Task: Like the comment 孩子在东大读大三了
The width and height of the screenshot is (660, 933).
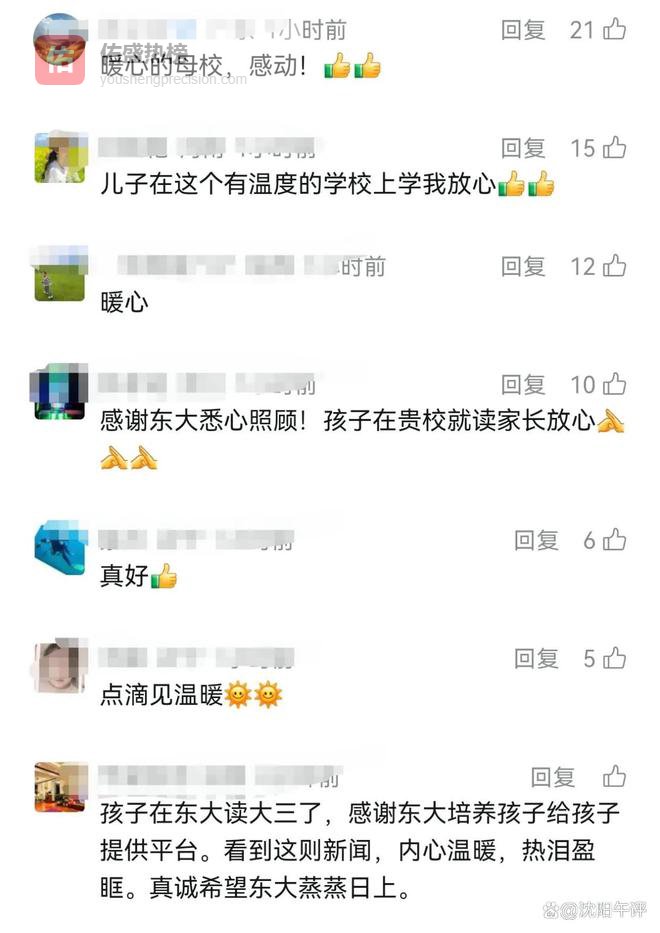Action: [614, 776]
